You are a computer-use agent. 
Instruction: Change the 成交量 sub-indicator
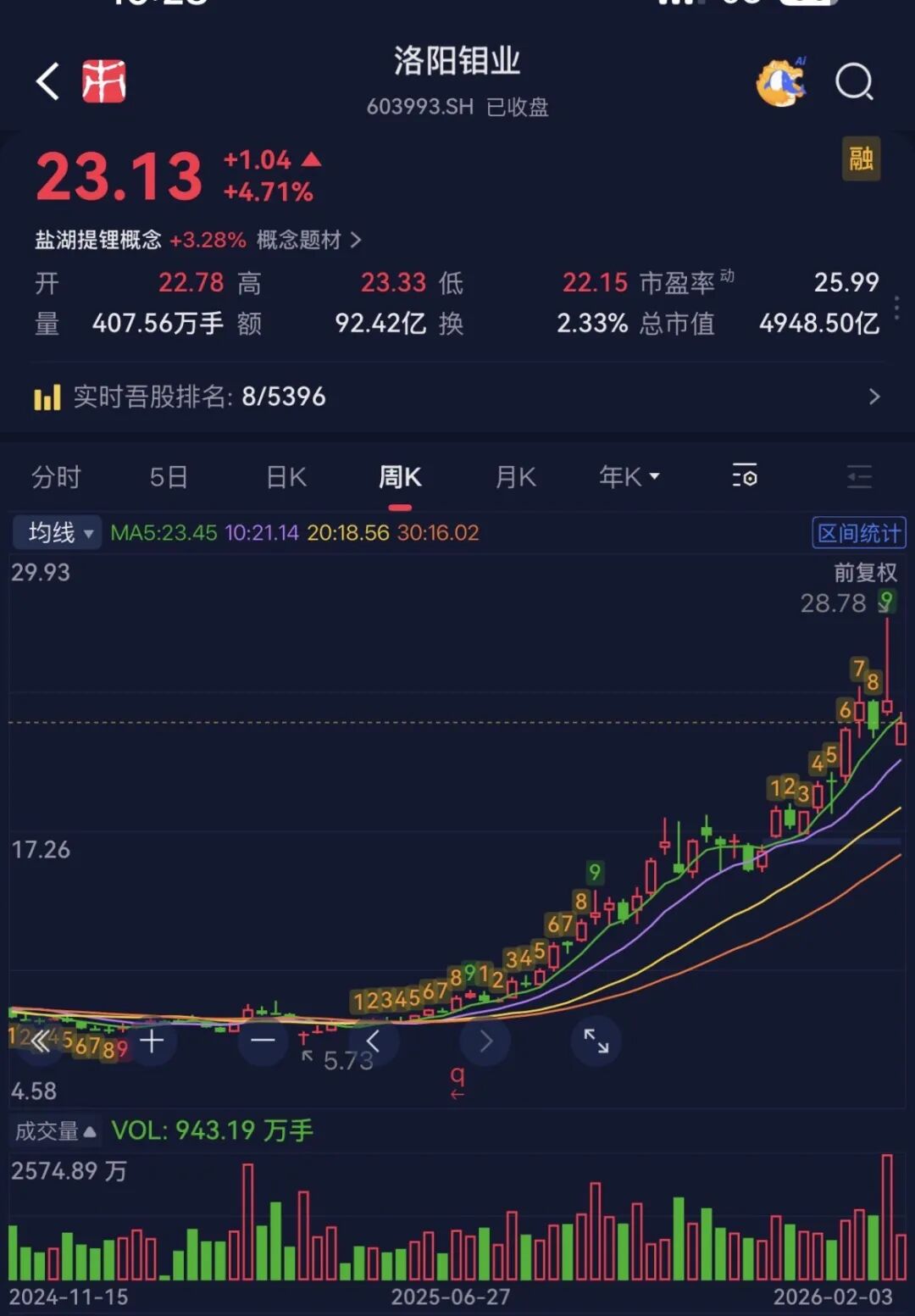55,1130
